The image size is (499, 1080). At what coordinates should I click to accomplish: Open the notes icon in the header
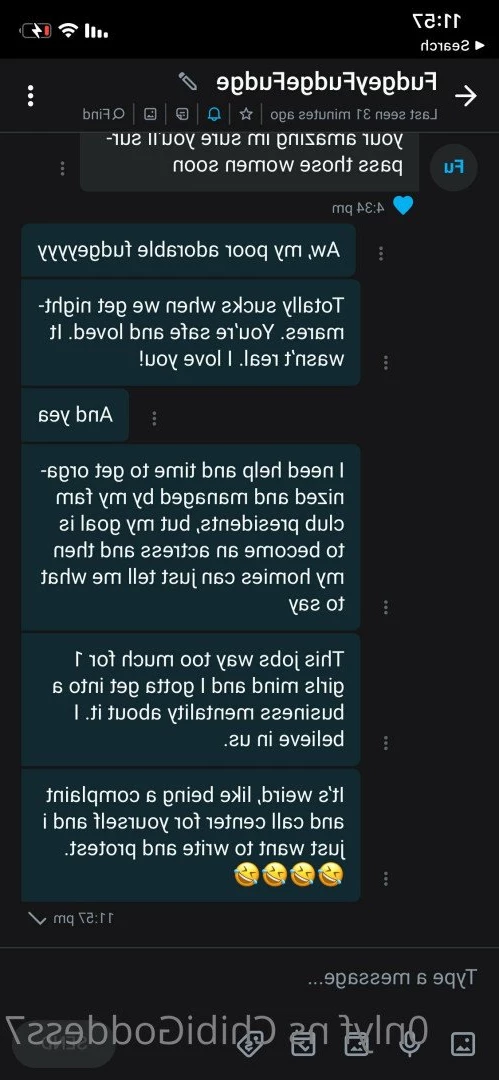pos(181,114)
